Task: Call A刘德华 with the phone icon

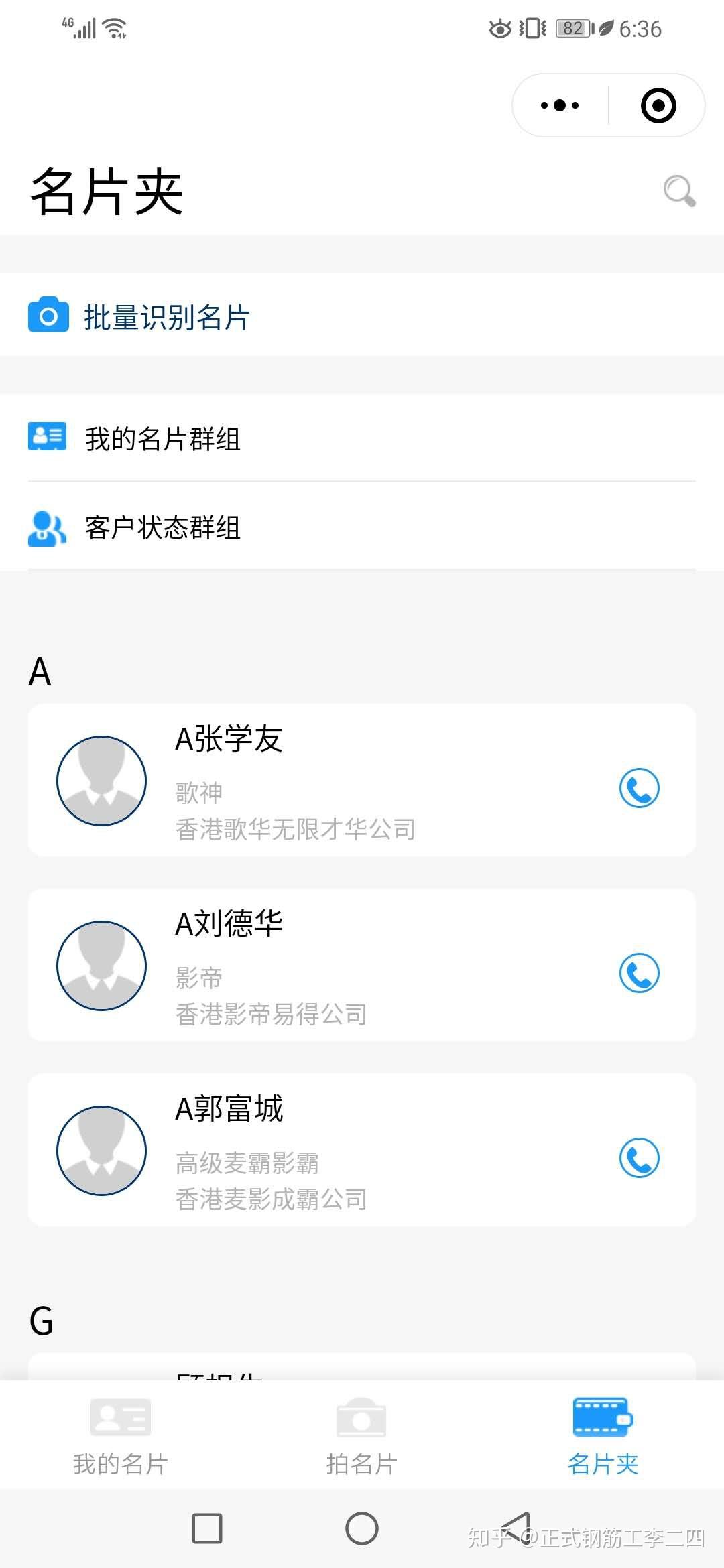Action: [x=639, y=973]
